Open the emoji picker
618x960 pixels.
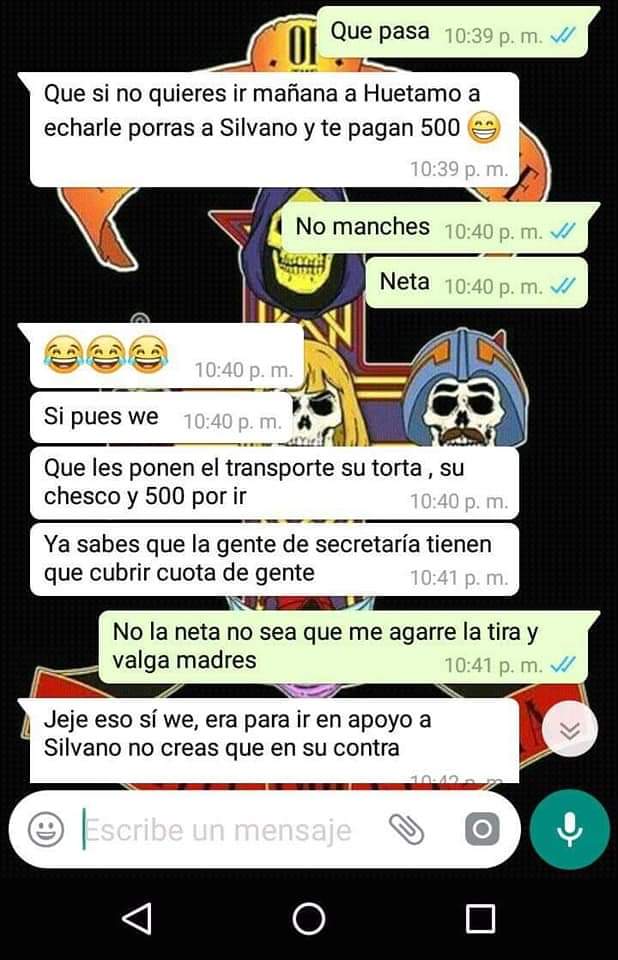pyautogui.click(x=45, y=829)
